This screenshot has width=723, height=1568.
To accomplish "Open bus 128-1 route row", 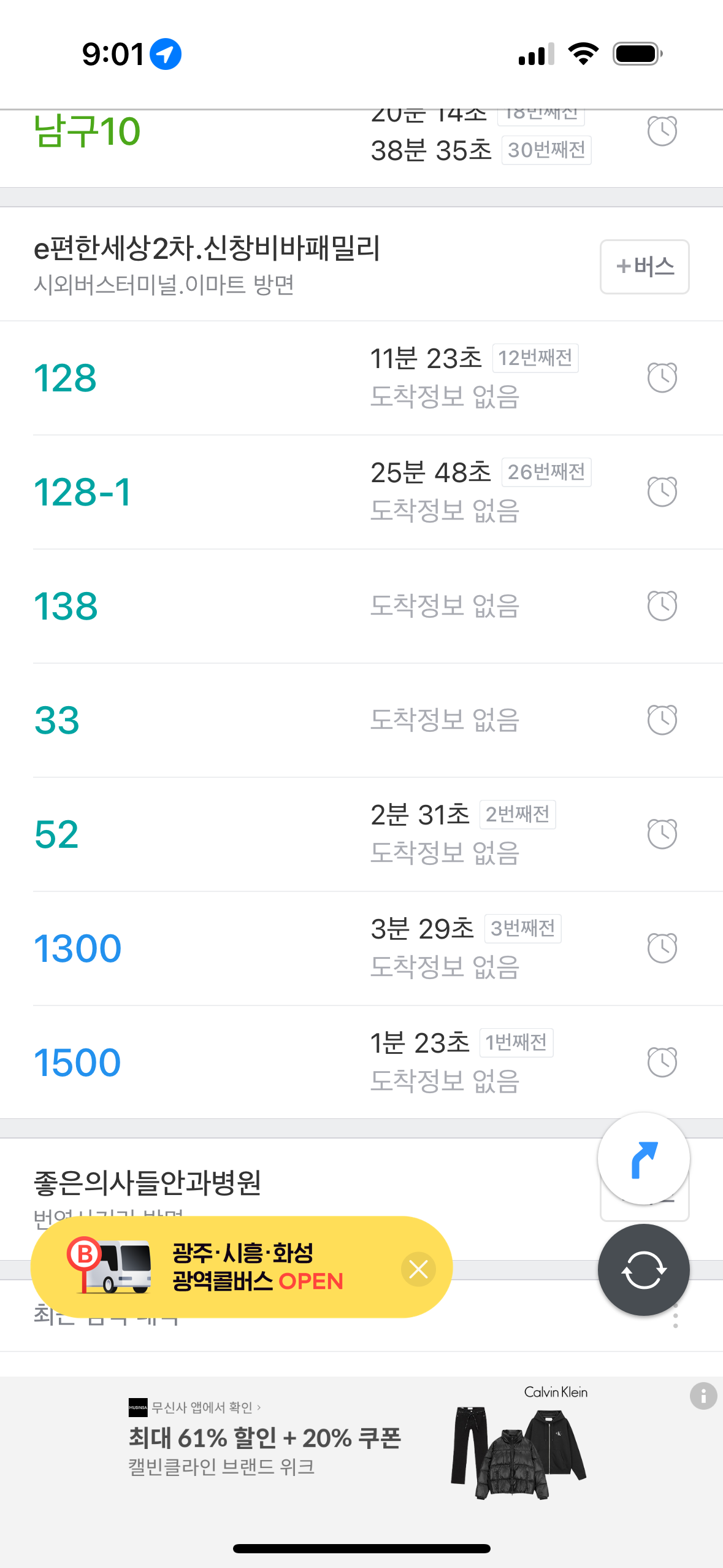I will 361,492.
